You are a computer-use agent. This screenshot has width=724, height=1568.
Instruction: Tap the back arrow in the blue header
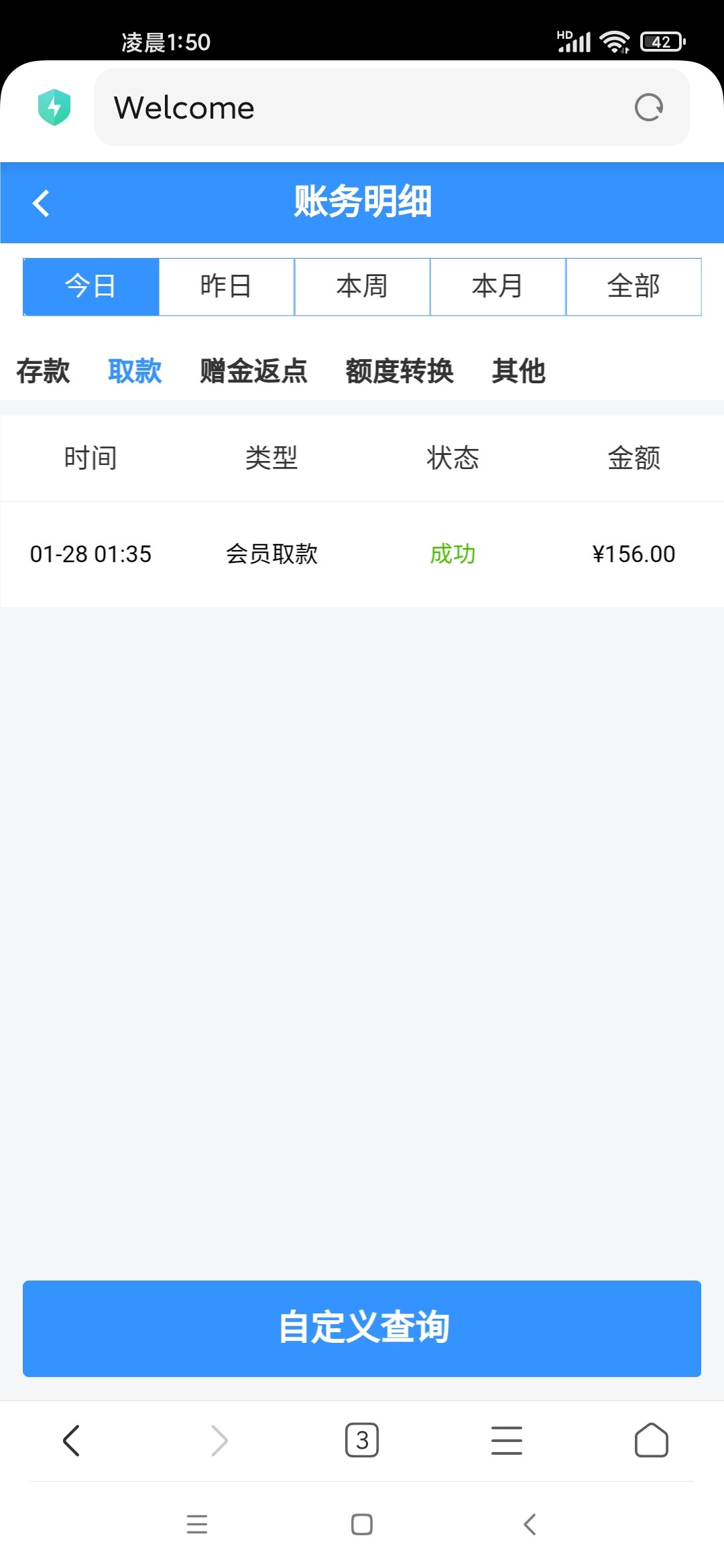pos(40,203)
